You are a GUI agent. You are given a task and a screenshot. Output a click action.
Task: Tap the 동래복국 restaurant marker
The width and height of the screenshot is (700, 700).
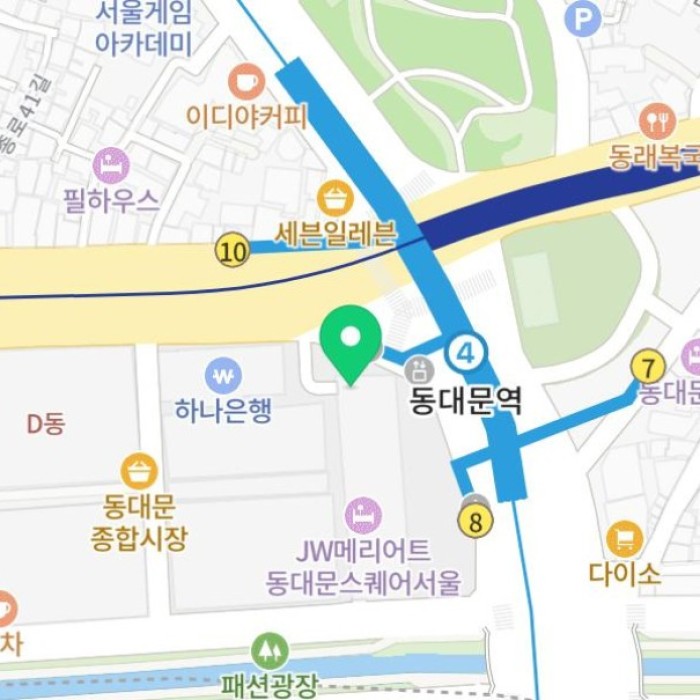[657, 121]
